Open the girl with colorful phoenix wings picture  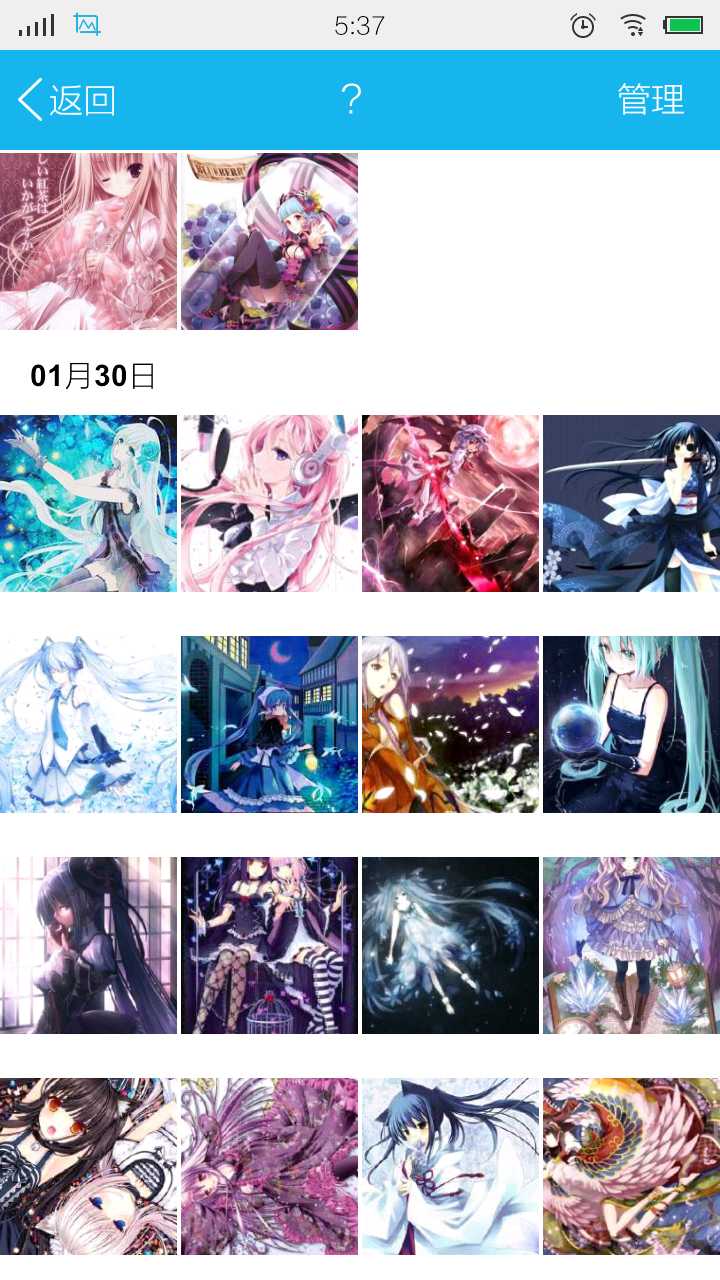click(x=631, y=1166)
